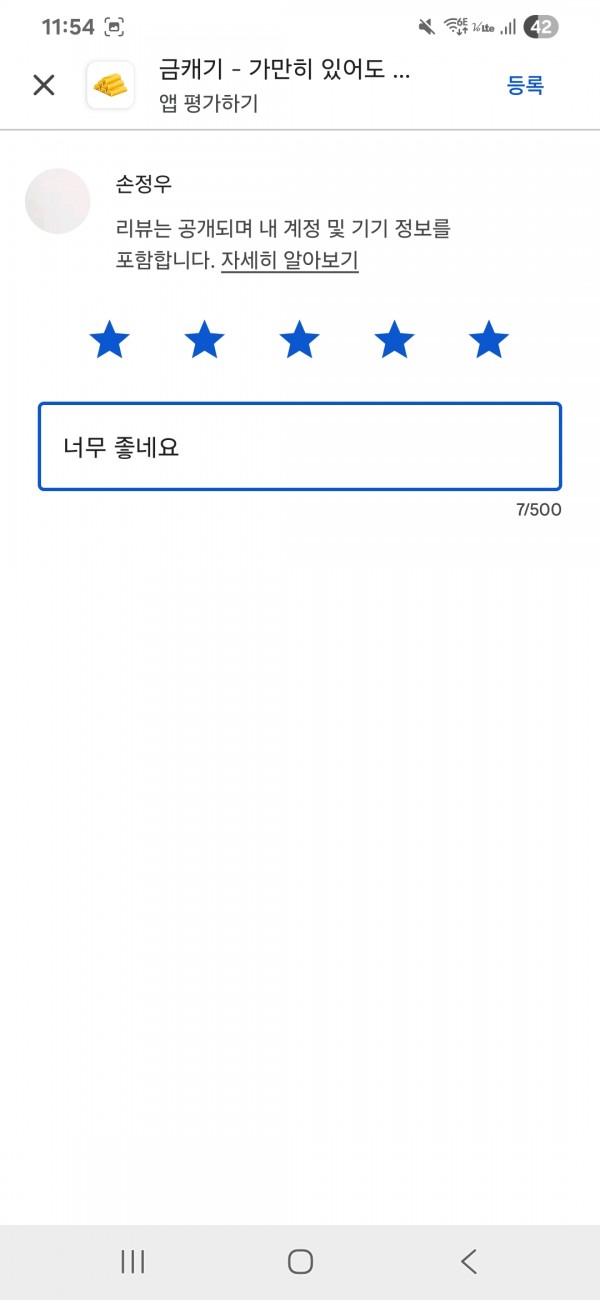Set rating to one star
The width and height of the screenshot is (600, 1300).
[x=109, y=341]
